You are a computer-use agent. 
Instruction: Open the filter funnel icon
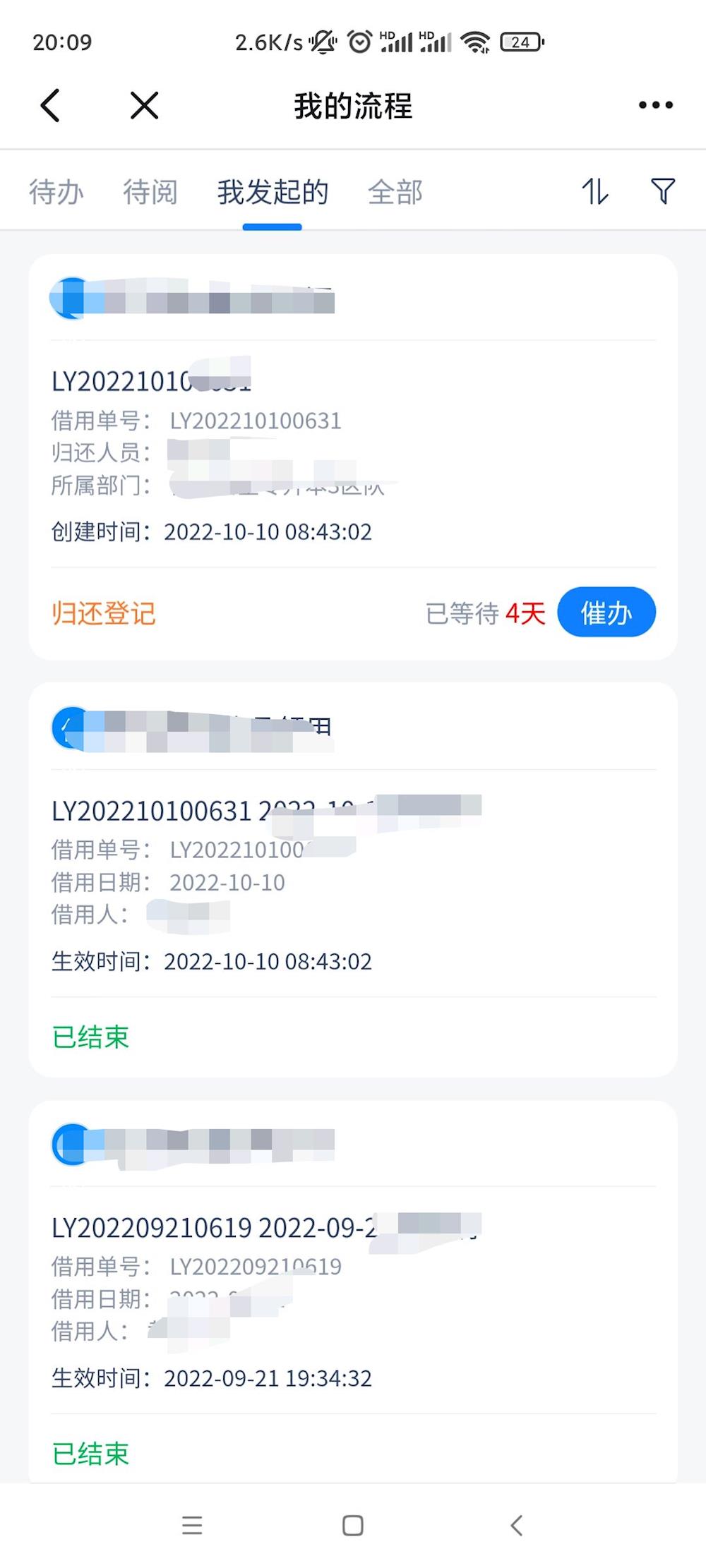pos(662,191)
